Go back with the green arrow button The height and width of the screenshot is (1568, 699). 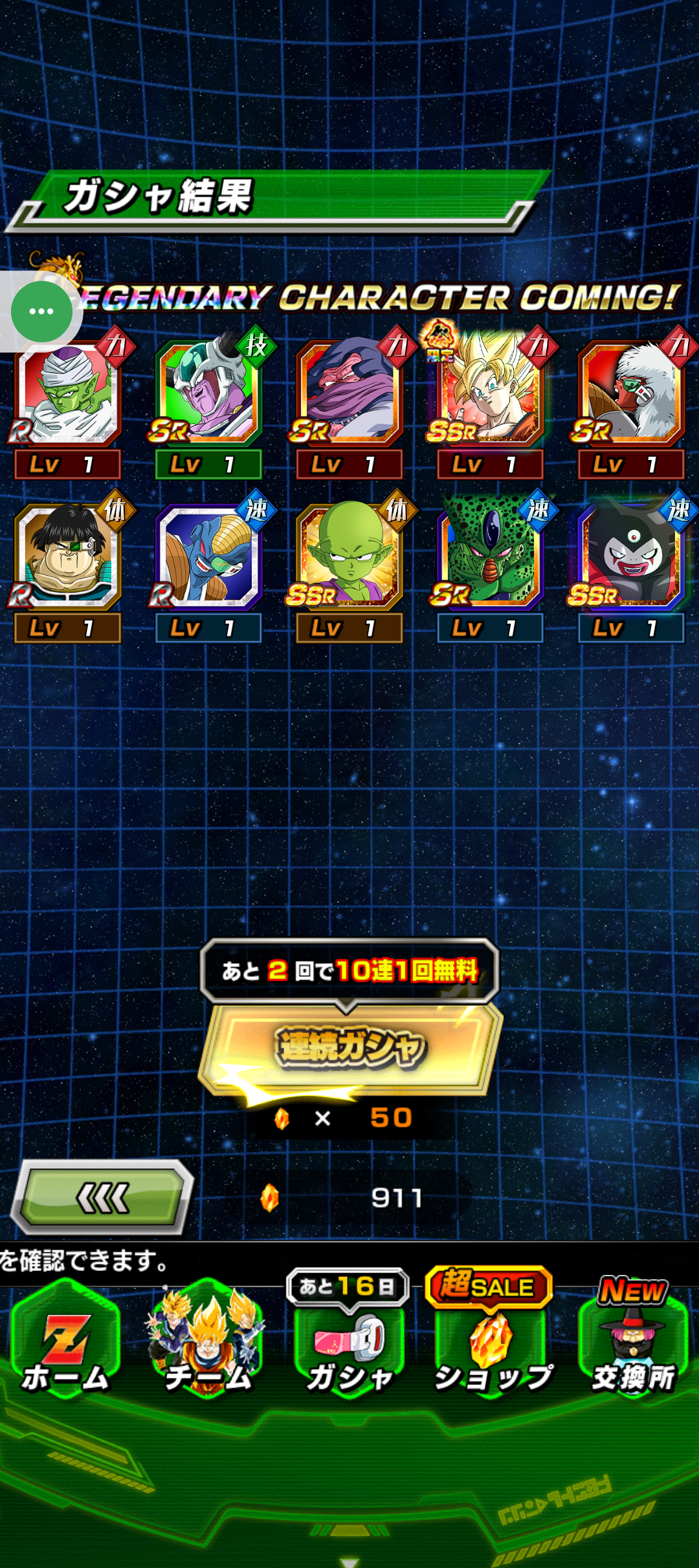104,1198
